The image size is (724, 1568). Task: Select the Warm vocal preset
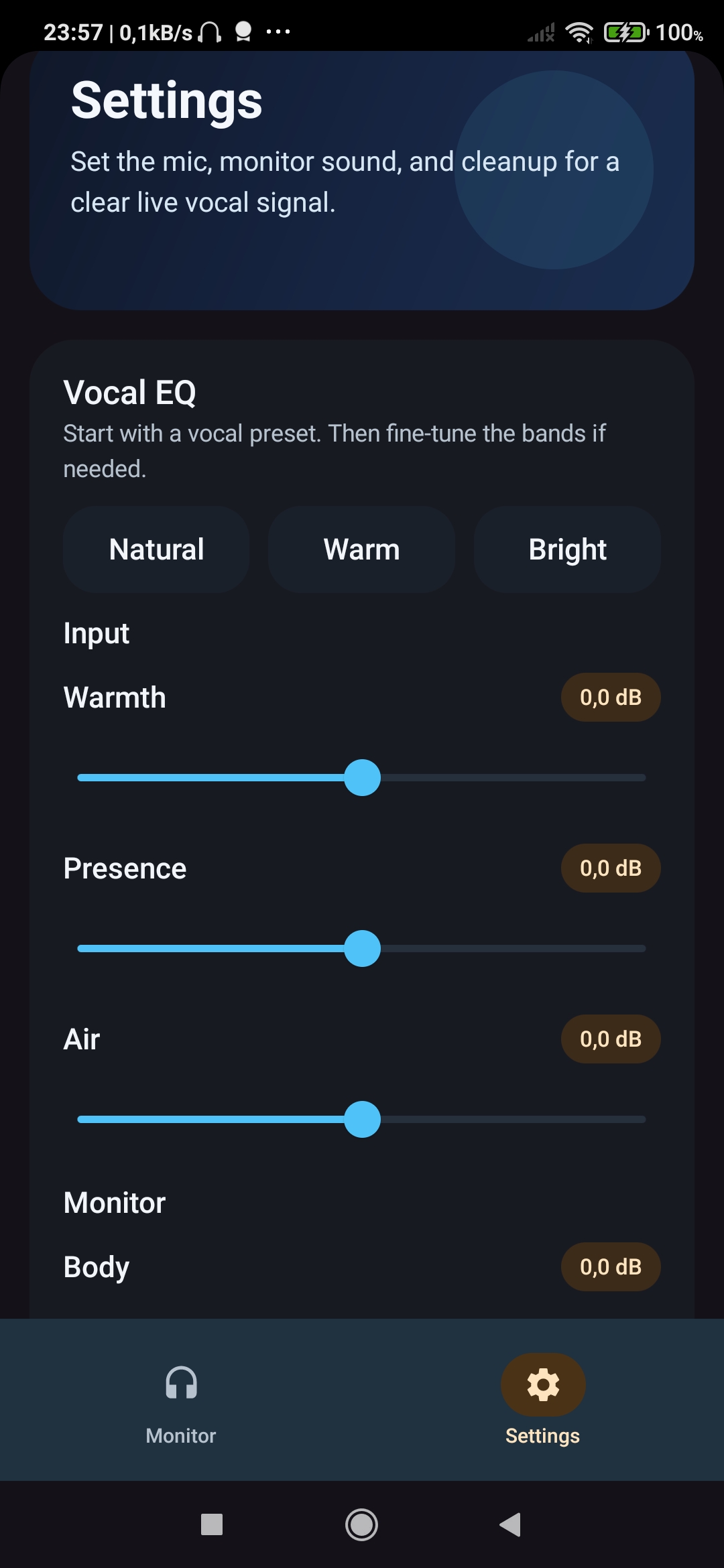(361, 549)
